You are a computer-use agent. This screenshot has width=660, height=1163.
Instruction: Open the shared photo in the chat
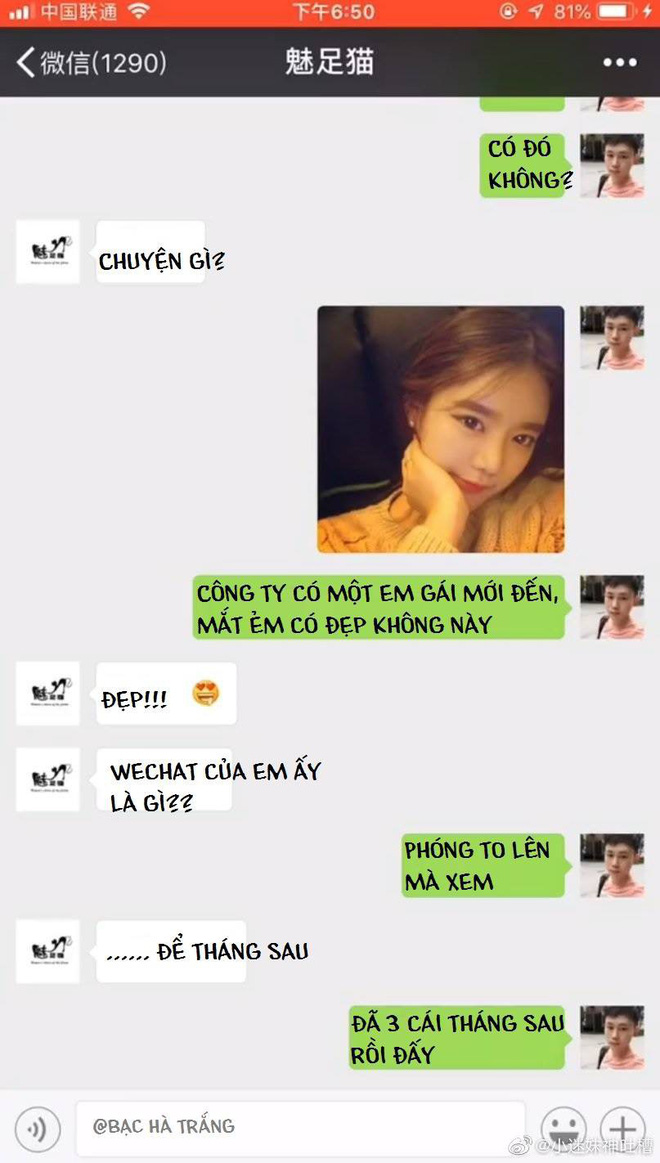pyautogui.click(x=441, y=429)
